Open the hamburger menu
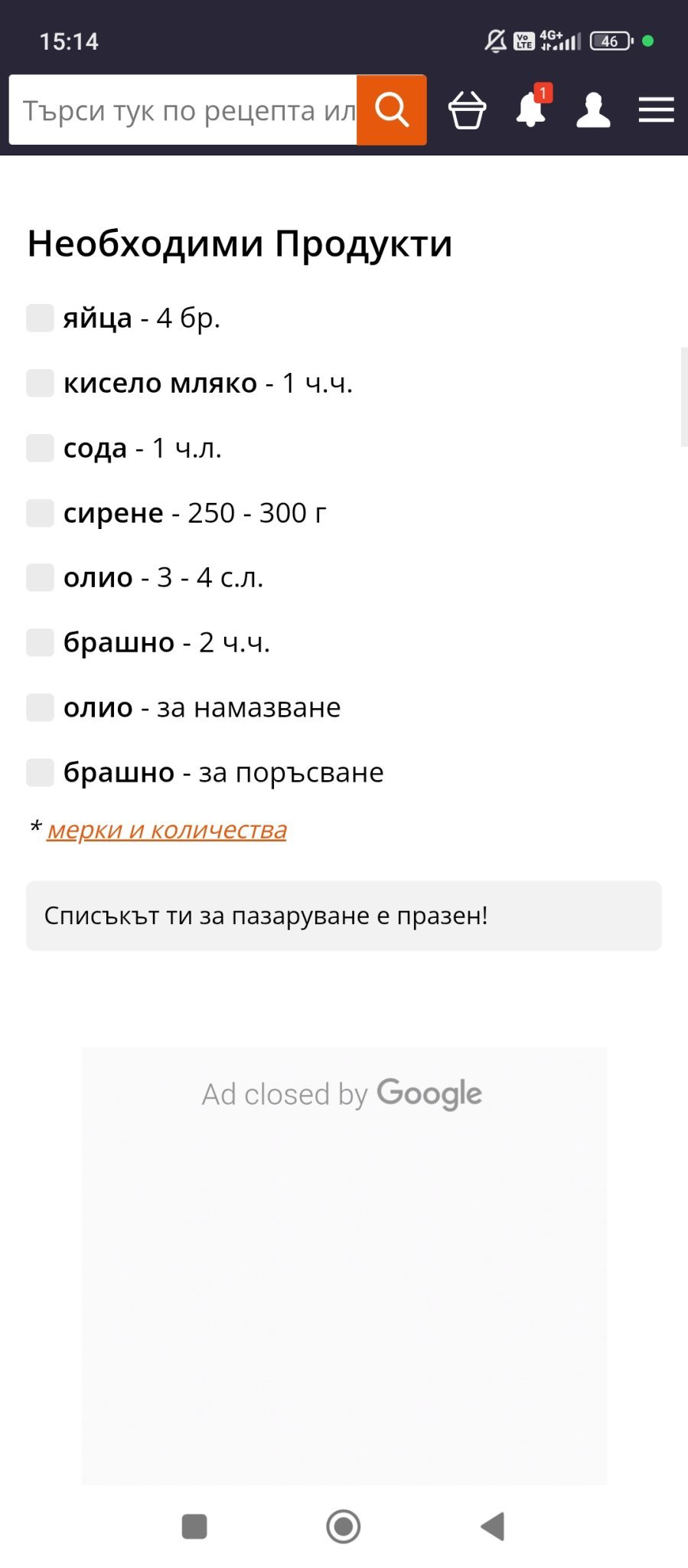This screenshot has height=1568, width=688. click(656, 110)
